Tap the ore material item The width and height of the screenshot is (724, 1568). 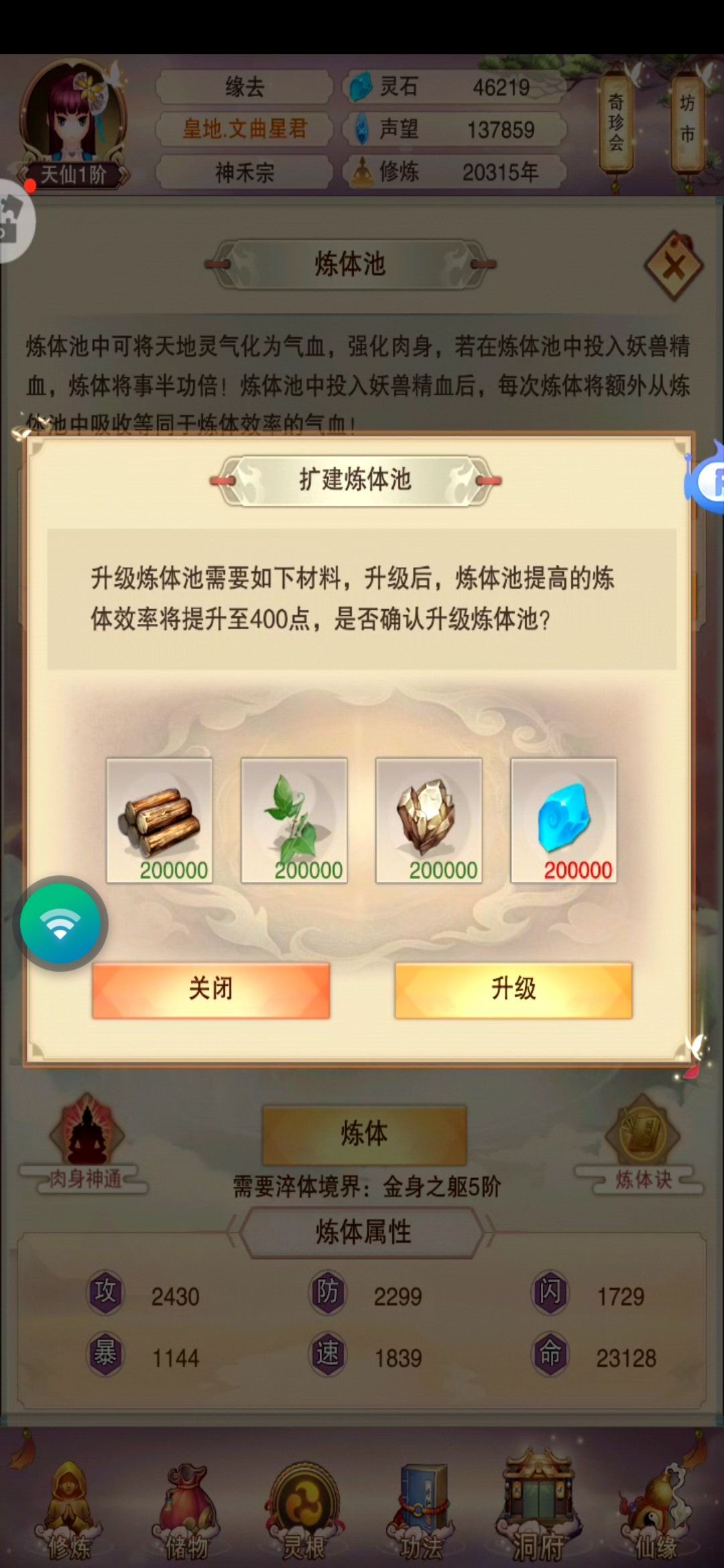tap(429, 820)
